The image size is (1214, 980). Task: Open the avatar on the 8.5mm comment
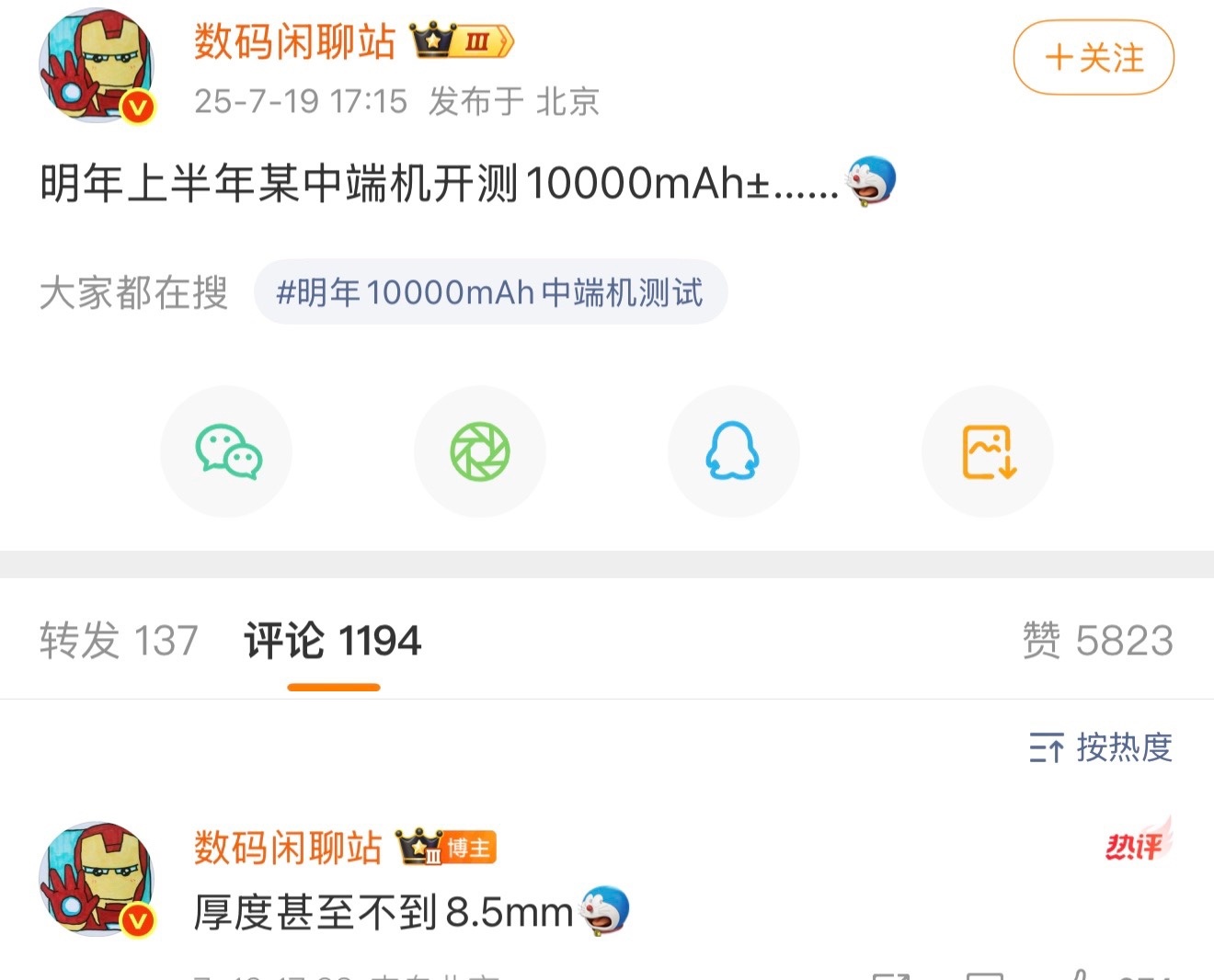coord(96,879)
